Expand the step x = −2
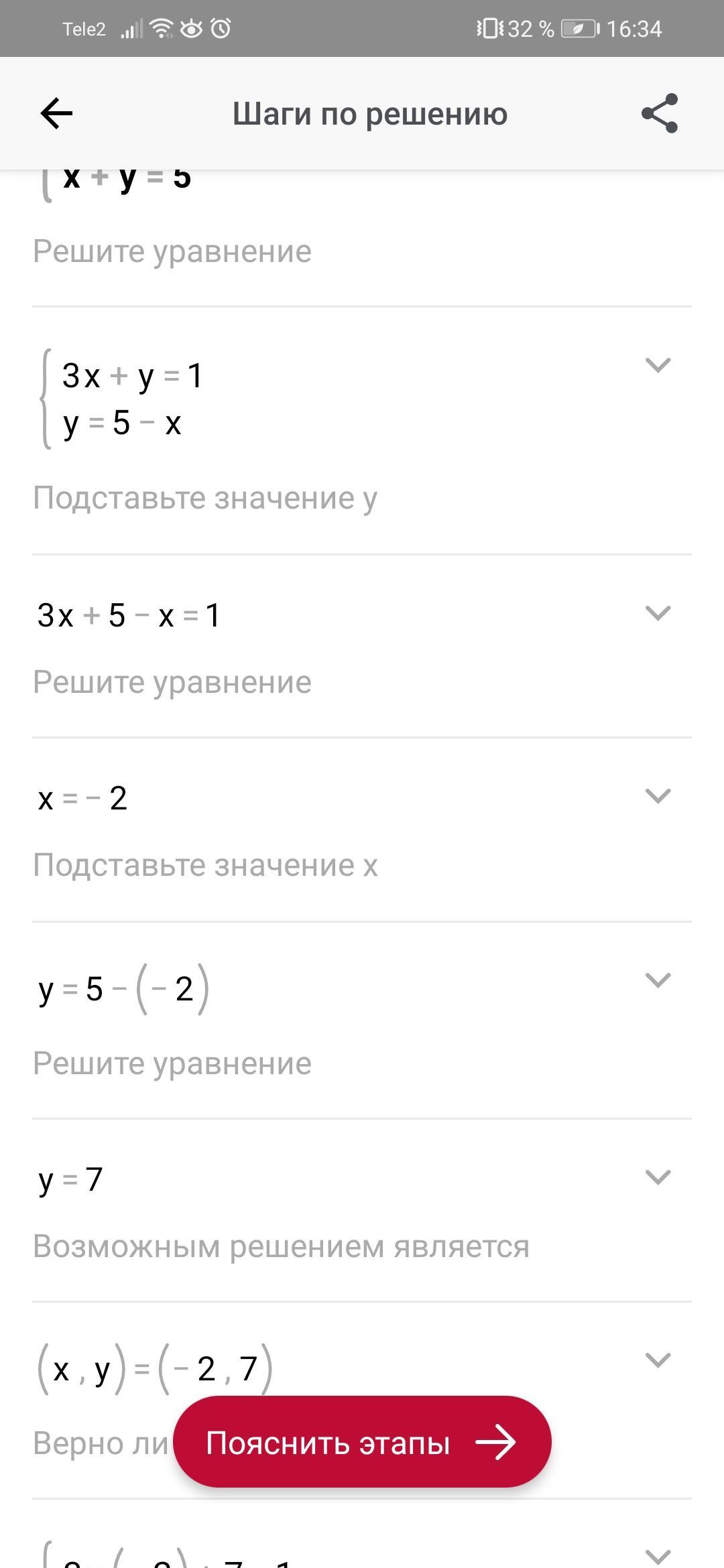The height and width of the screenshot is (1568, 724). coord(657,796)
